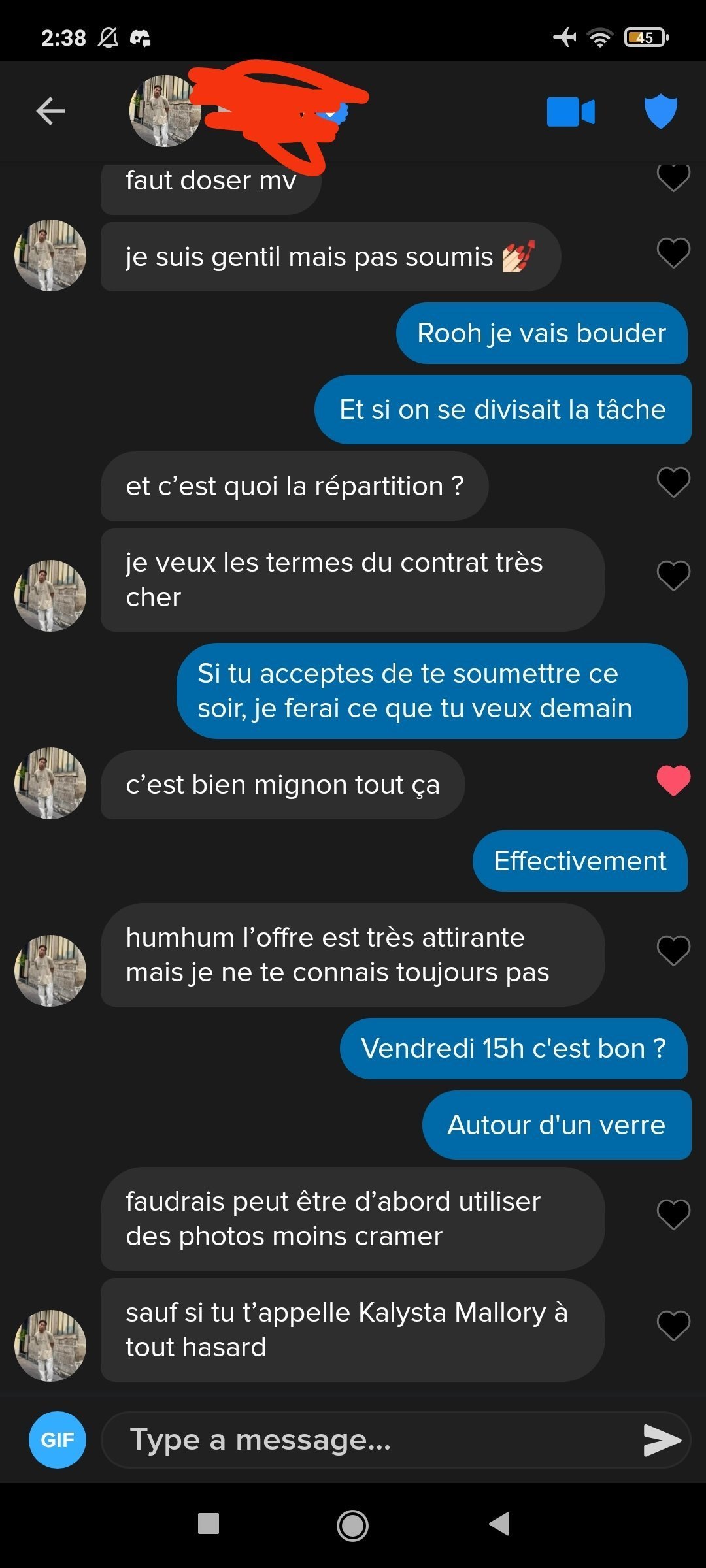706x1568 pixels.
Task: Start a video call
Action: (x=570, y=112)
